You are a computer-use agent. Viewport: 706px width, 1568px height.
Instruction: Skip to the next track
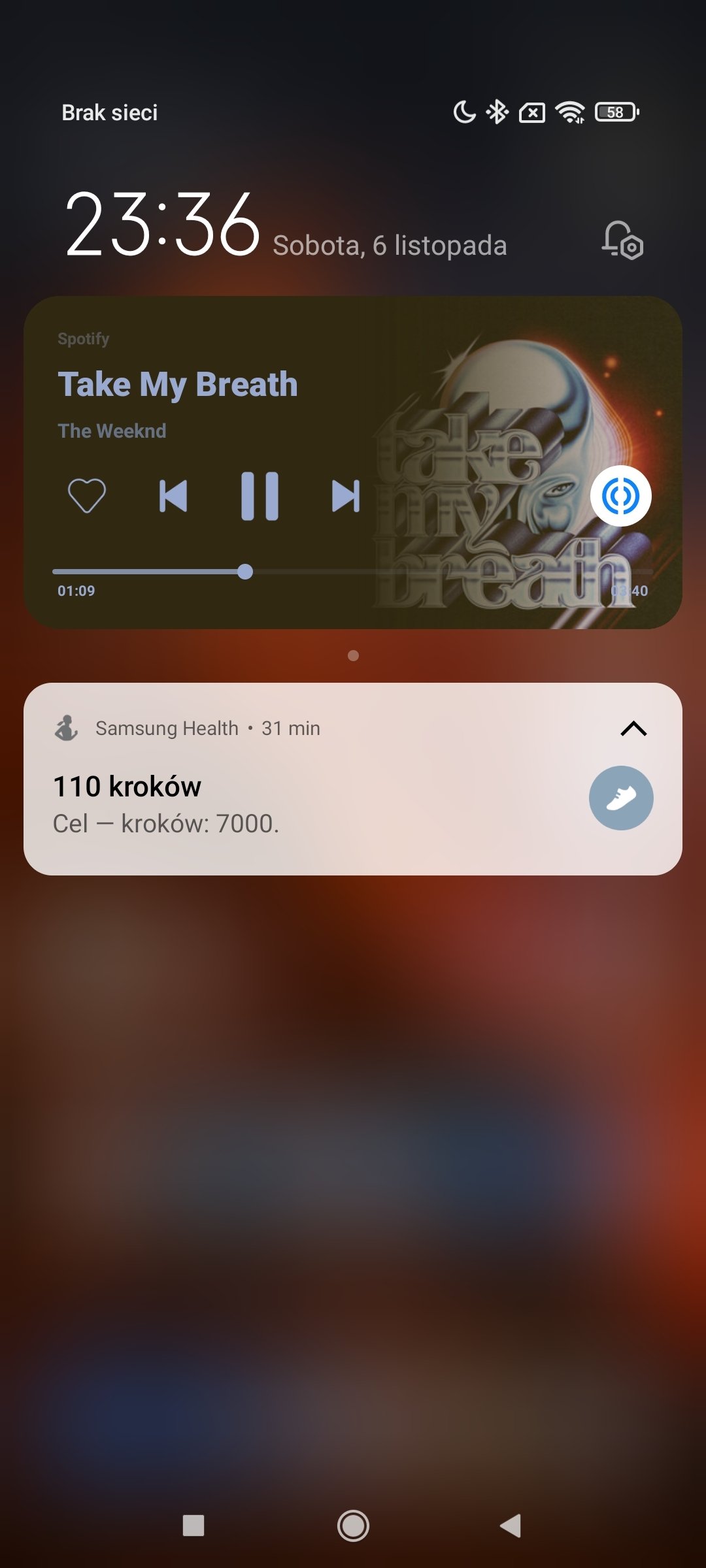[346, 496]
